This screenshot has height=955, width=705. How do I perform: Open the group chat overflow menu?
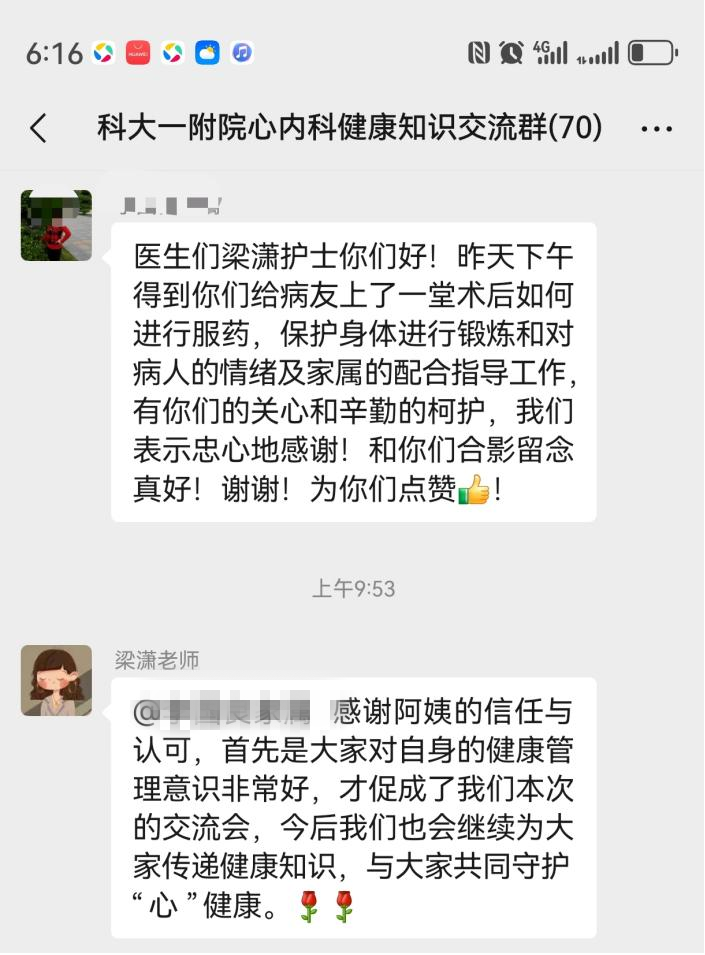tap(656, 129)
